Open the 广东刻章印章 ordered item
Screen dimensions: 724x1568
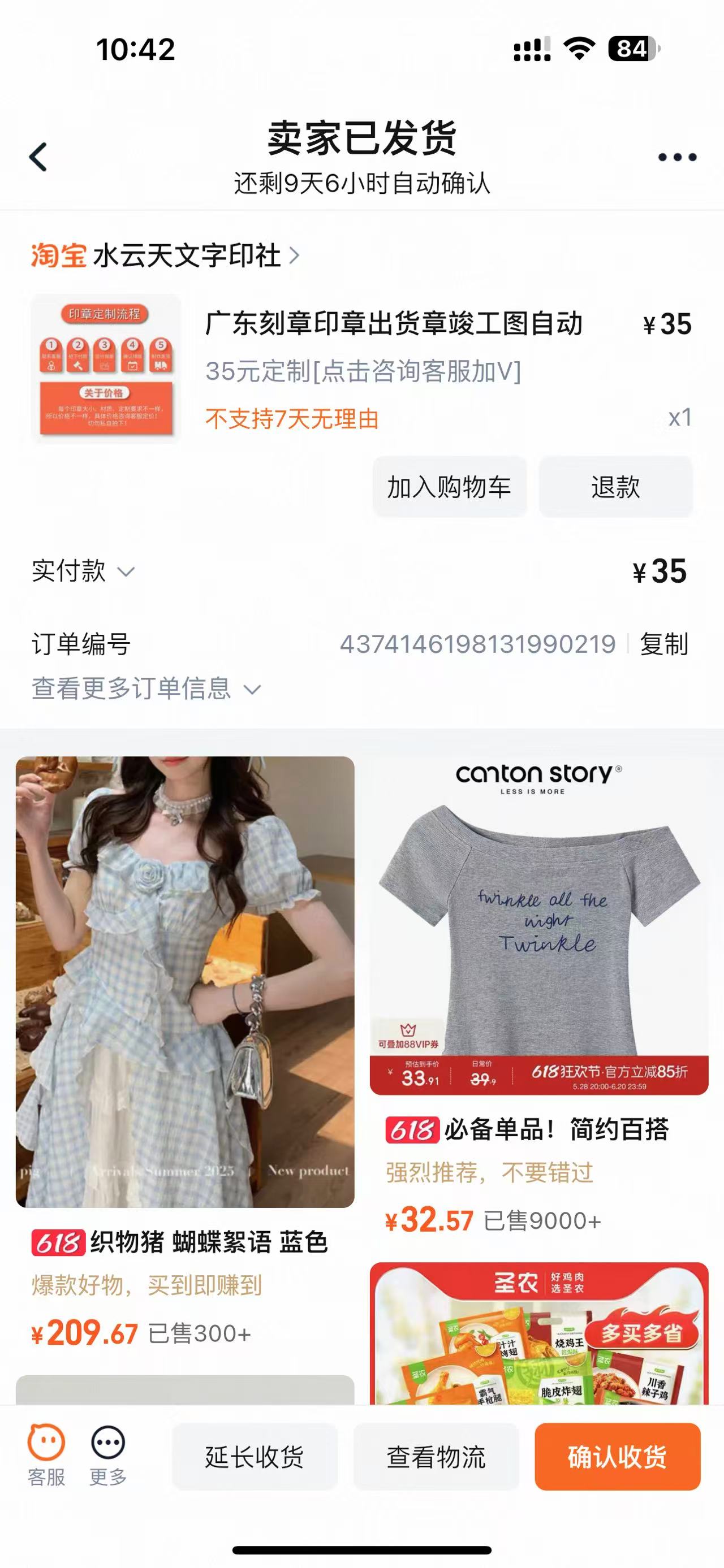pos(393,324)
